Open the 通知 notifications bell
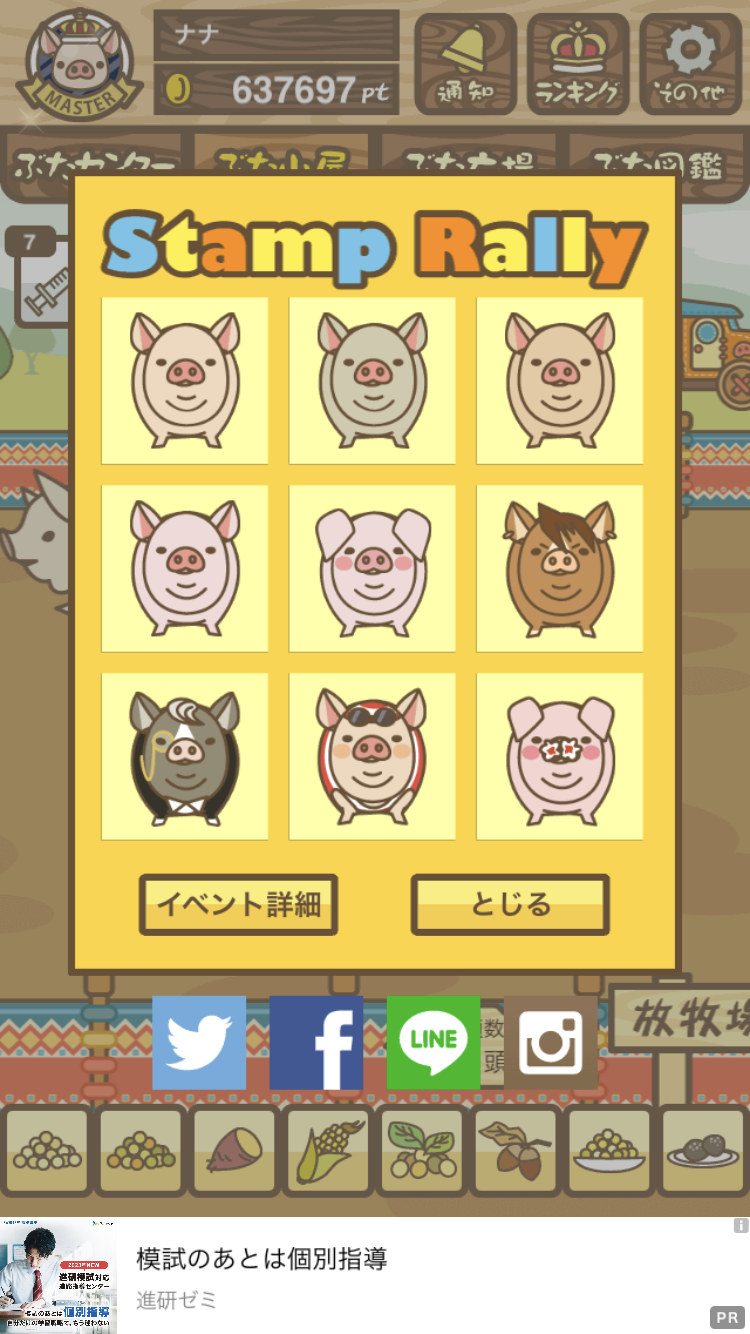This screenshot has width=750, height=1334. [x=466, y=64]
